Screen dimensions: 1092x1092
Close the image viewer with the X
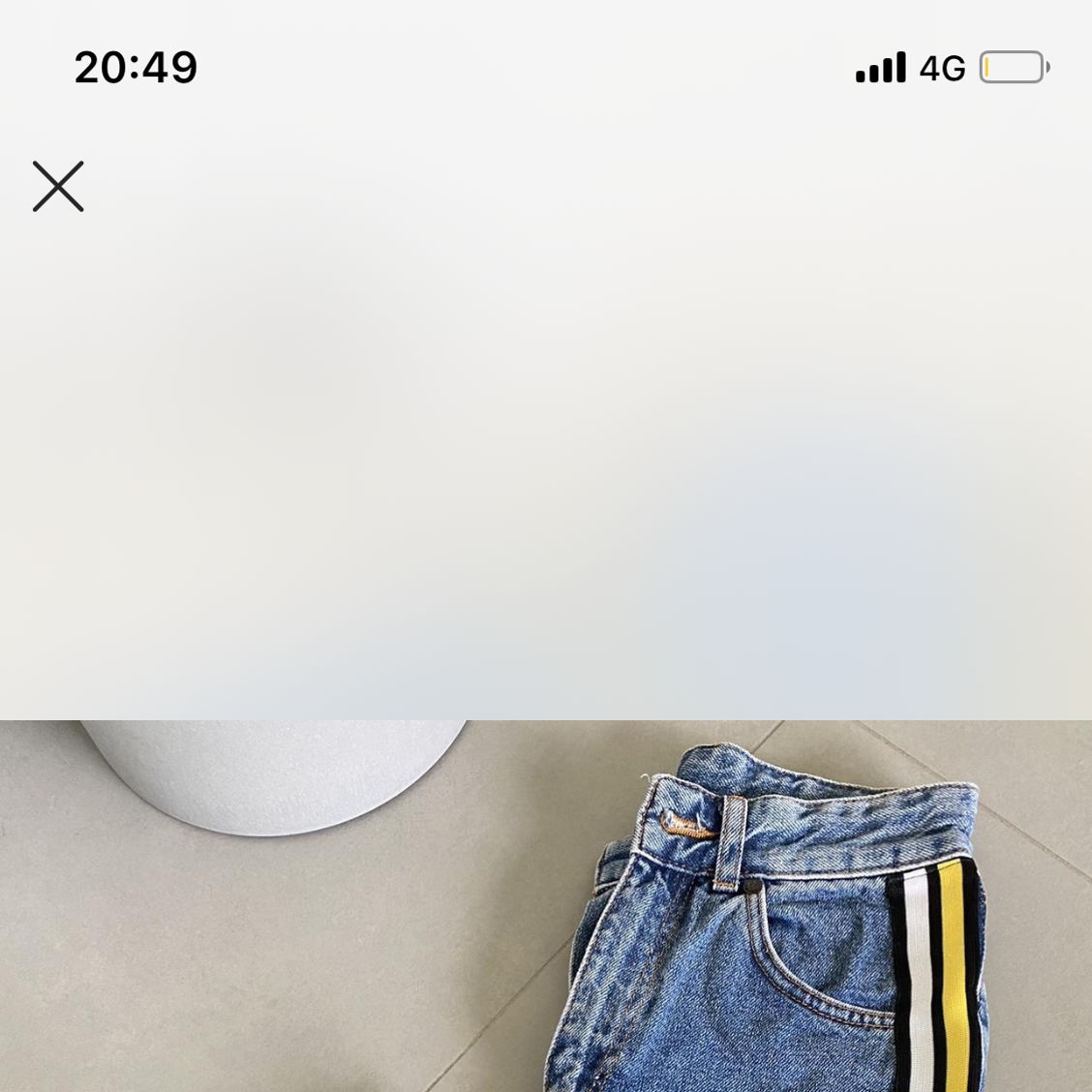(x=58, y=186)
